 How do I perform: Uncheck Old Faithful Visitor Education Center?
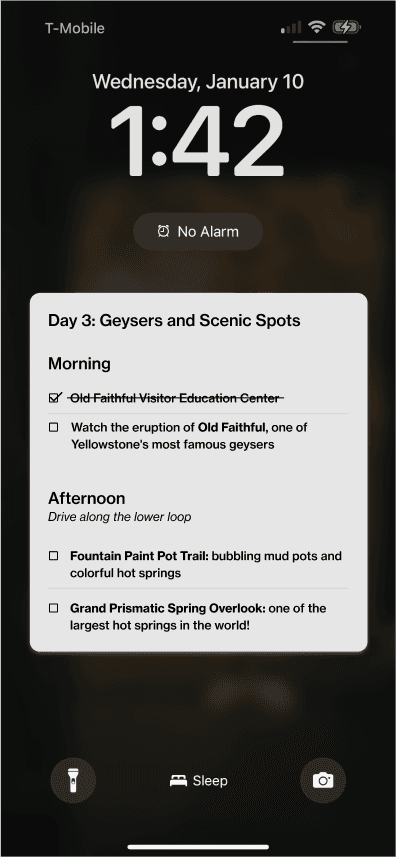pos(54,398)
